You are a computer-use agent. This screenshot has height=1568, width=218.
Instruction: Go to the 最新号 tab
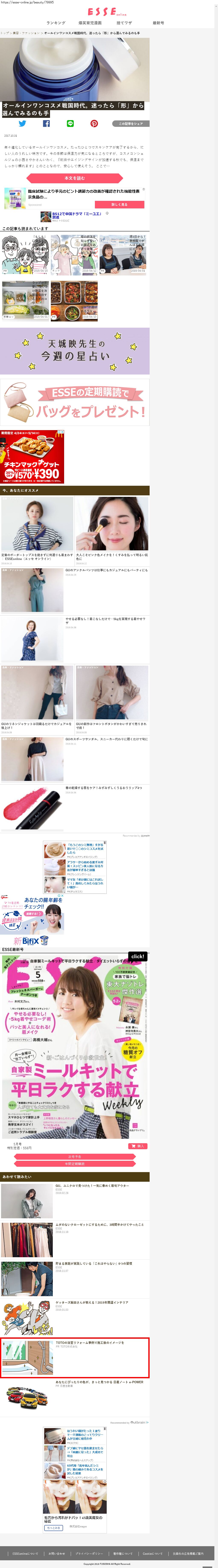(158, 22)
